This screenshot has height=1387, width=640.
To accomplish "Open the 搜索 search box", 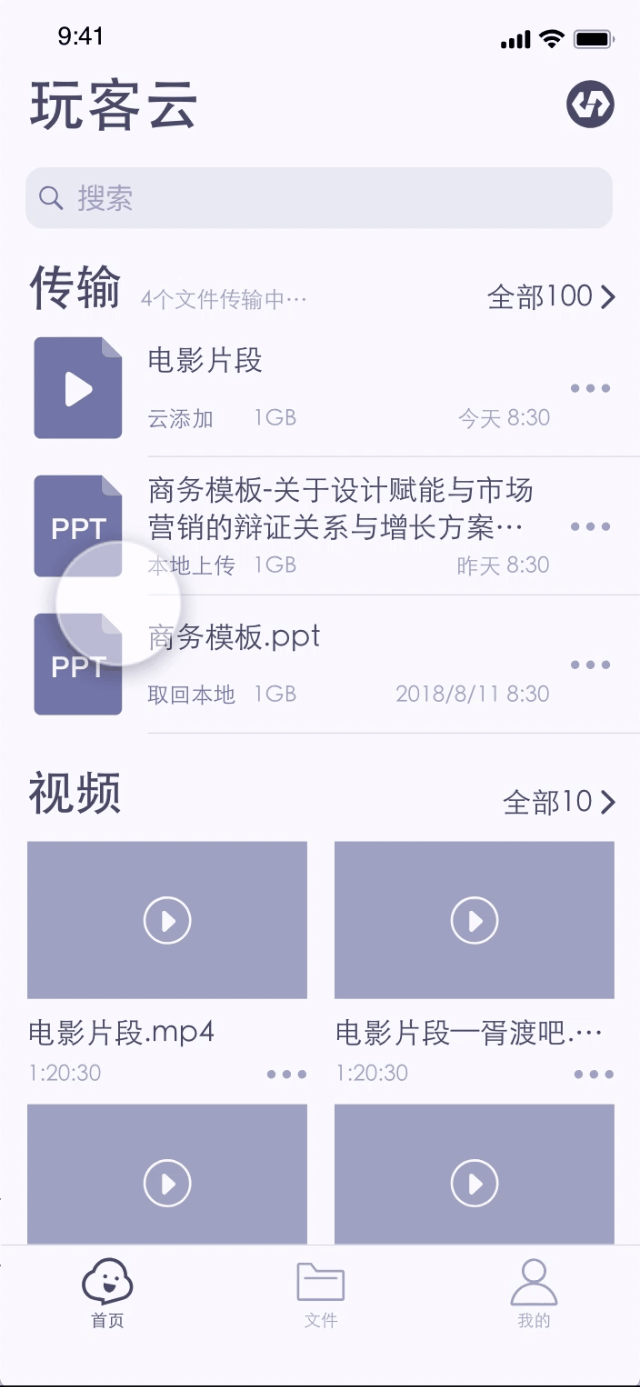I will (x=319, y=198).
